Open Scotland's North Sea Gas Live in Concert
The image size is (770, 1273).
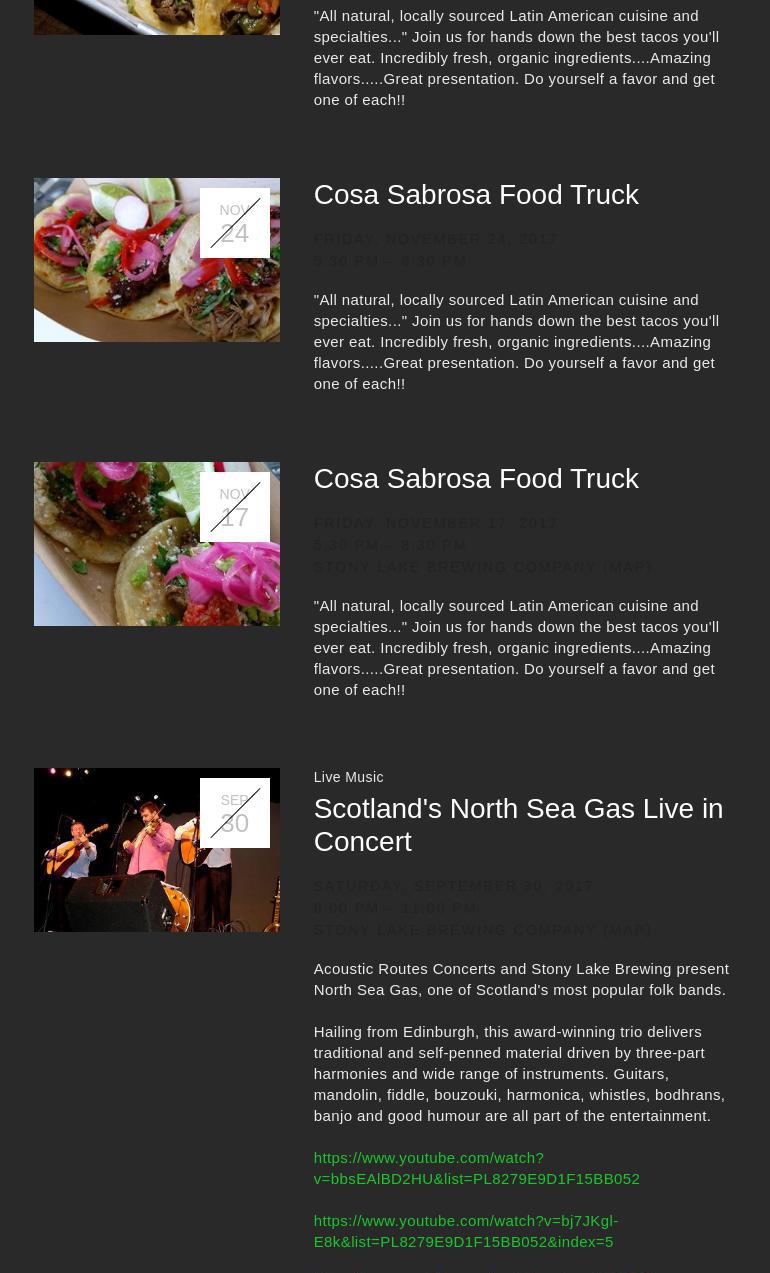pos(517,825)
